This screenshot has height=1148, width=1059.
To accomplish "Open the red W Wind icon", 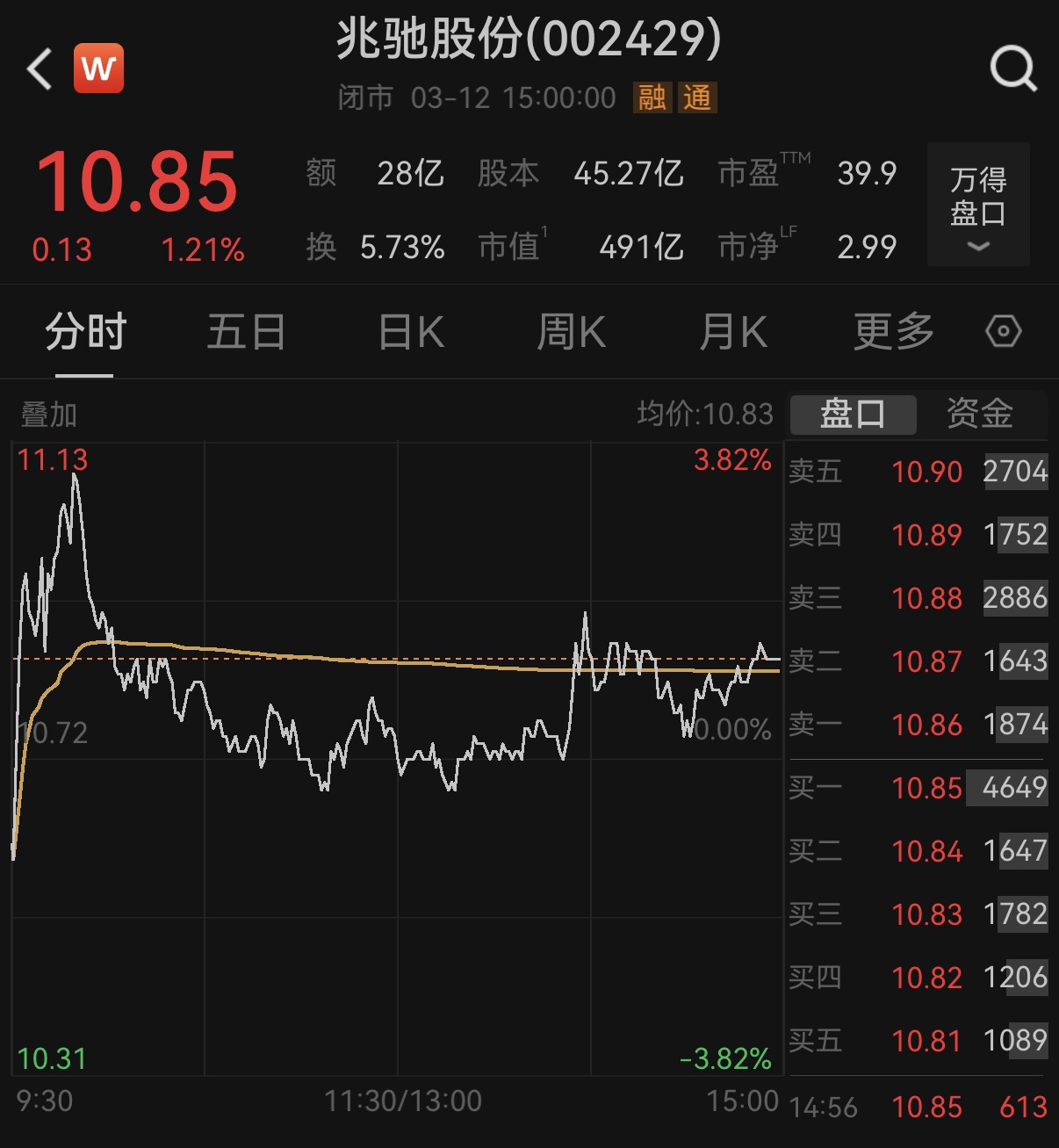I will pos(98,69).
